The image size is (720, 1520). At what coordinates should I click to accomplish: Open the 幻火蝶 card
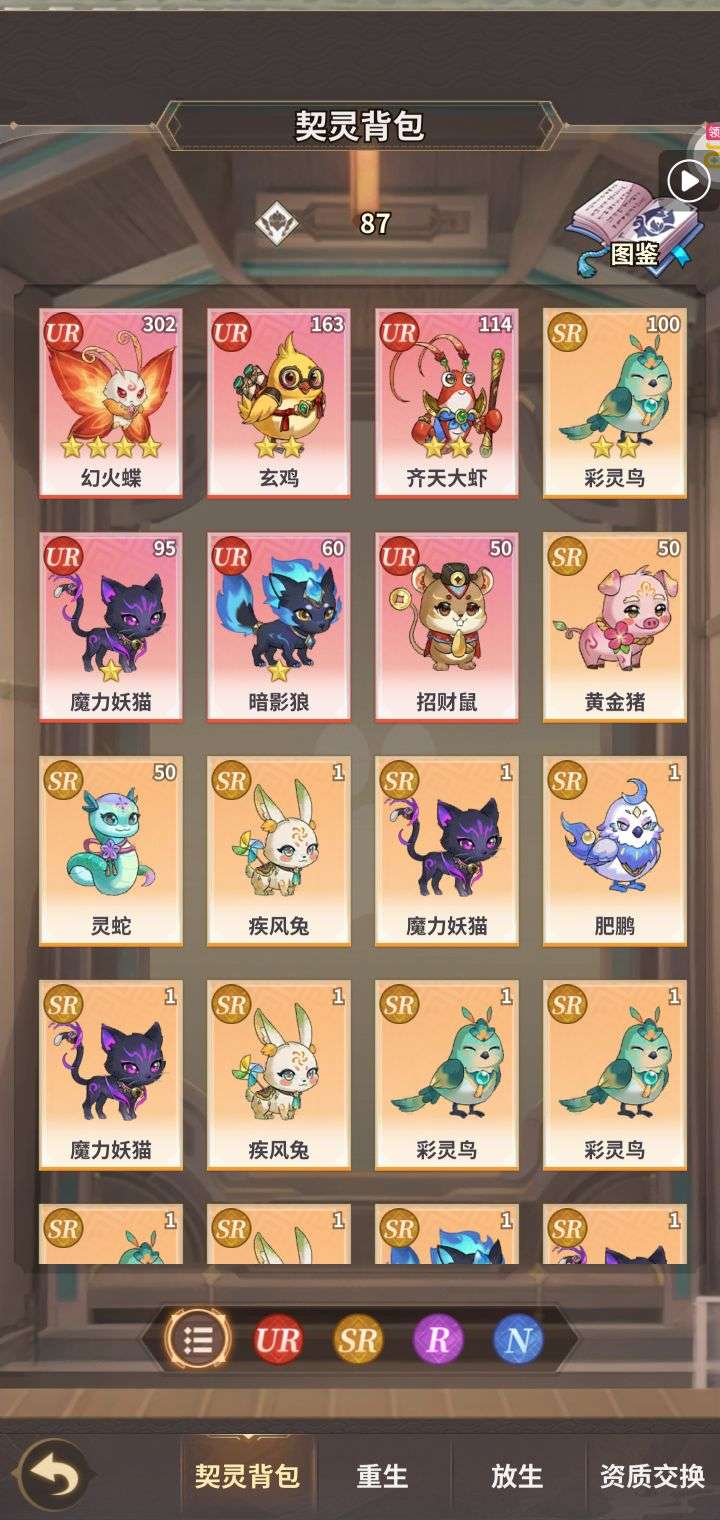point(111,403)
